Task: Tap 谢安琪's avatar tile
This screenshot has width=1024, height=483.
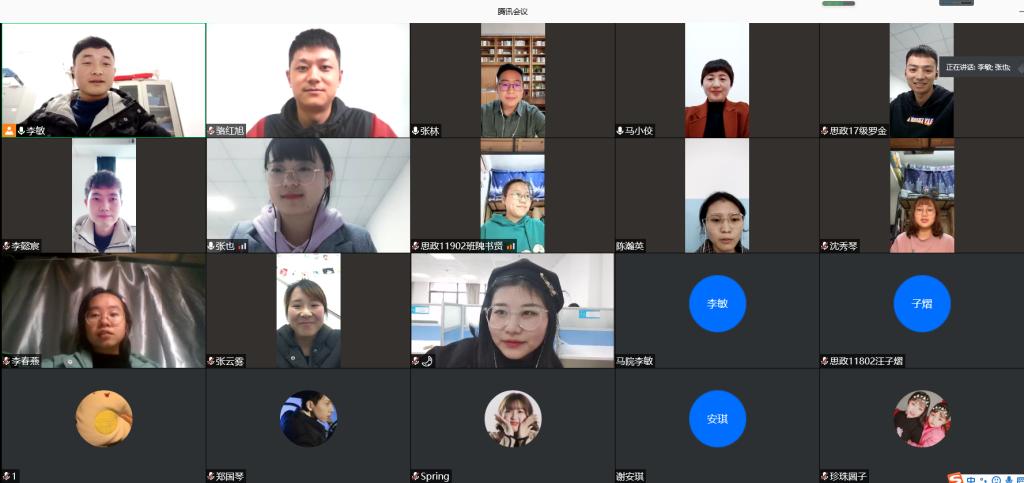Action: (x=716, y=418)
